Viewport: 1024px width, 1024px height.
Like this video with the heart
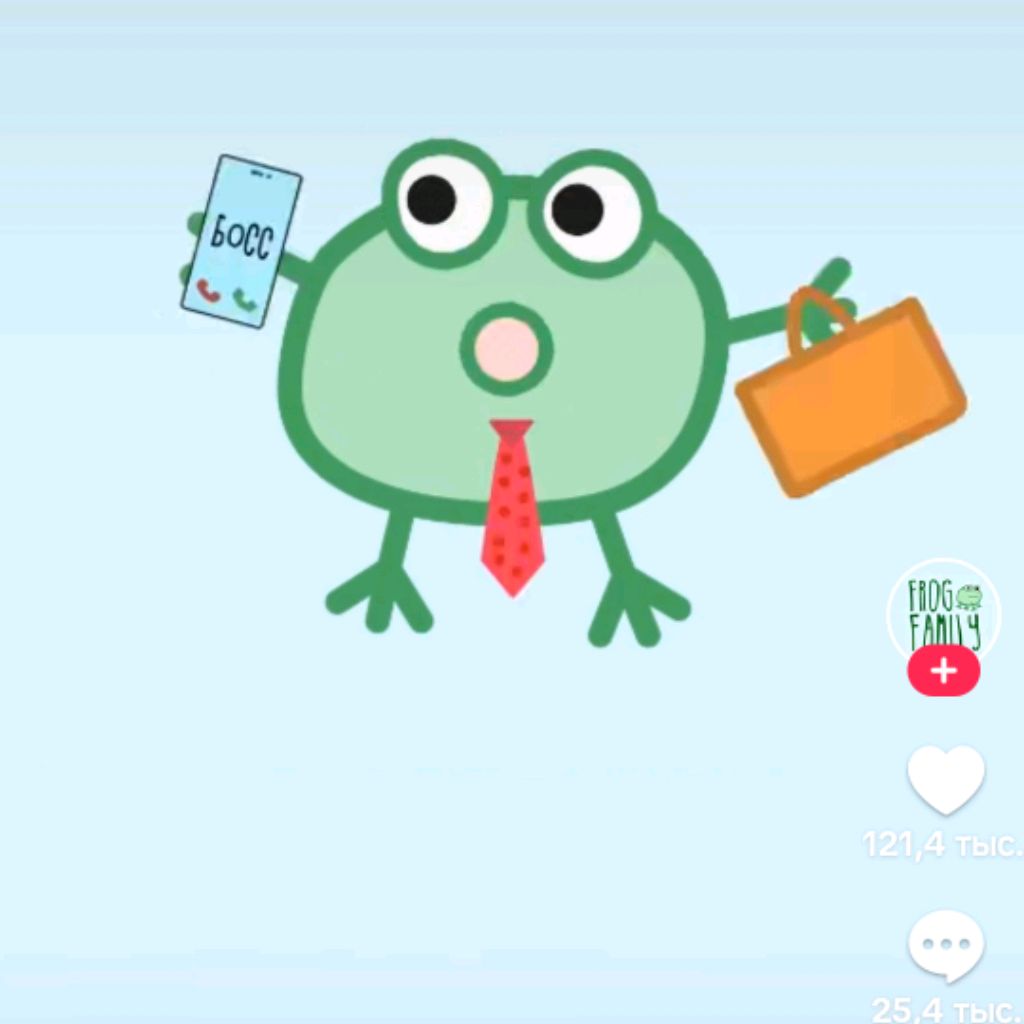click(x=945, y=778)
